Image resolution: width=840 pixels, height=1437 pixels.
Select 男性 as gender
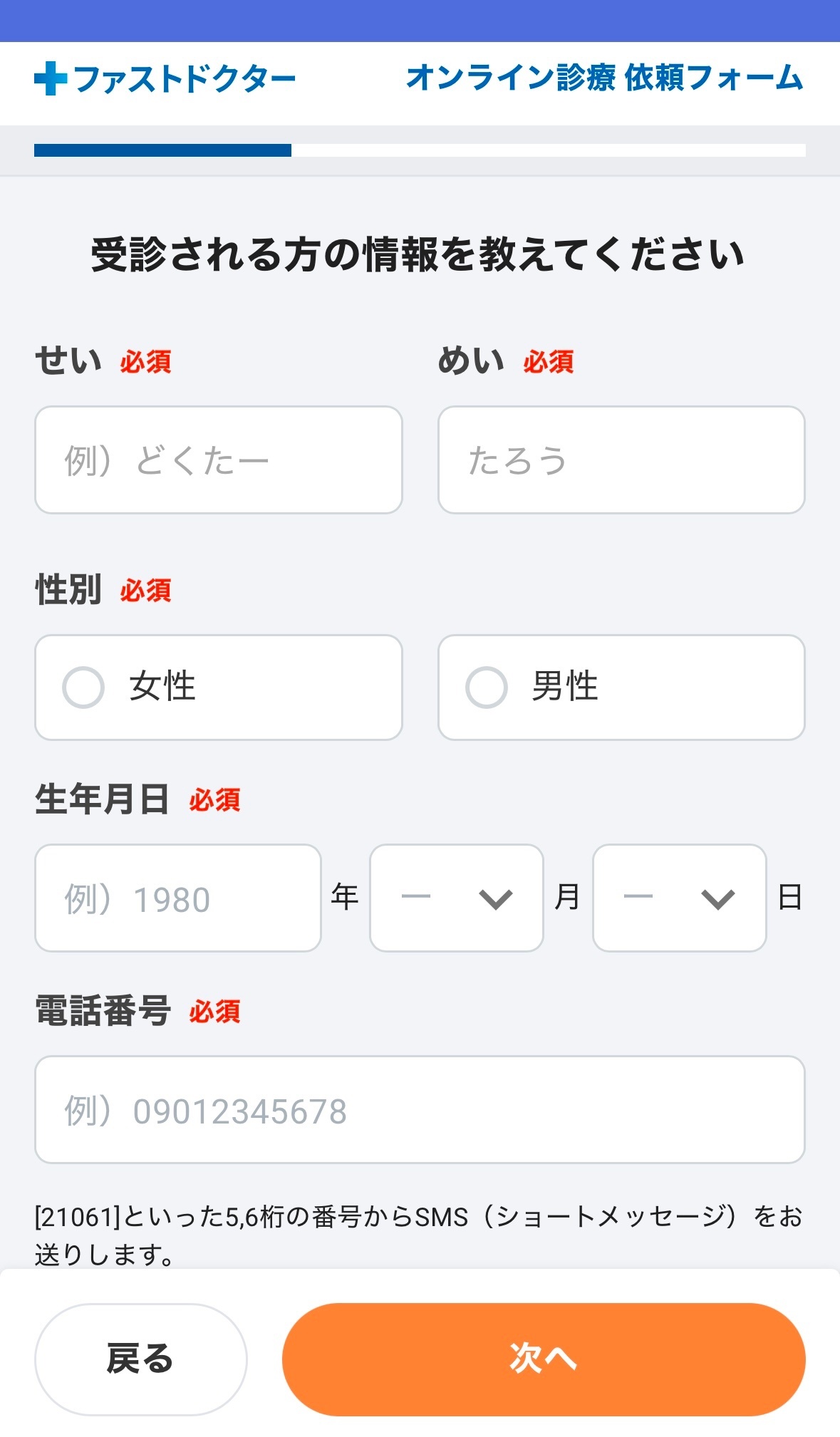point(621,687)
